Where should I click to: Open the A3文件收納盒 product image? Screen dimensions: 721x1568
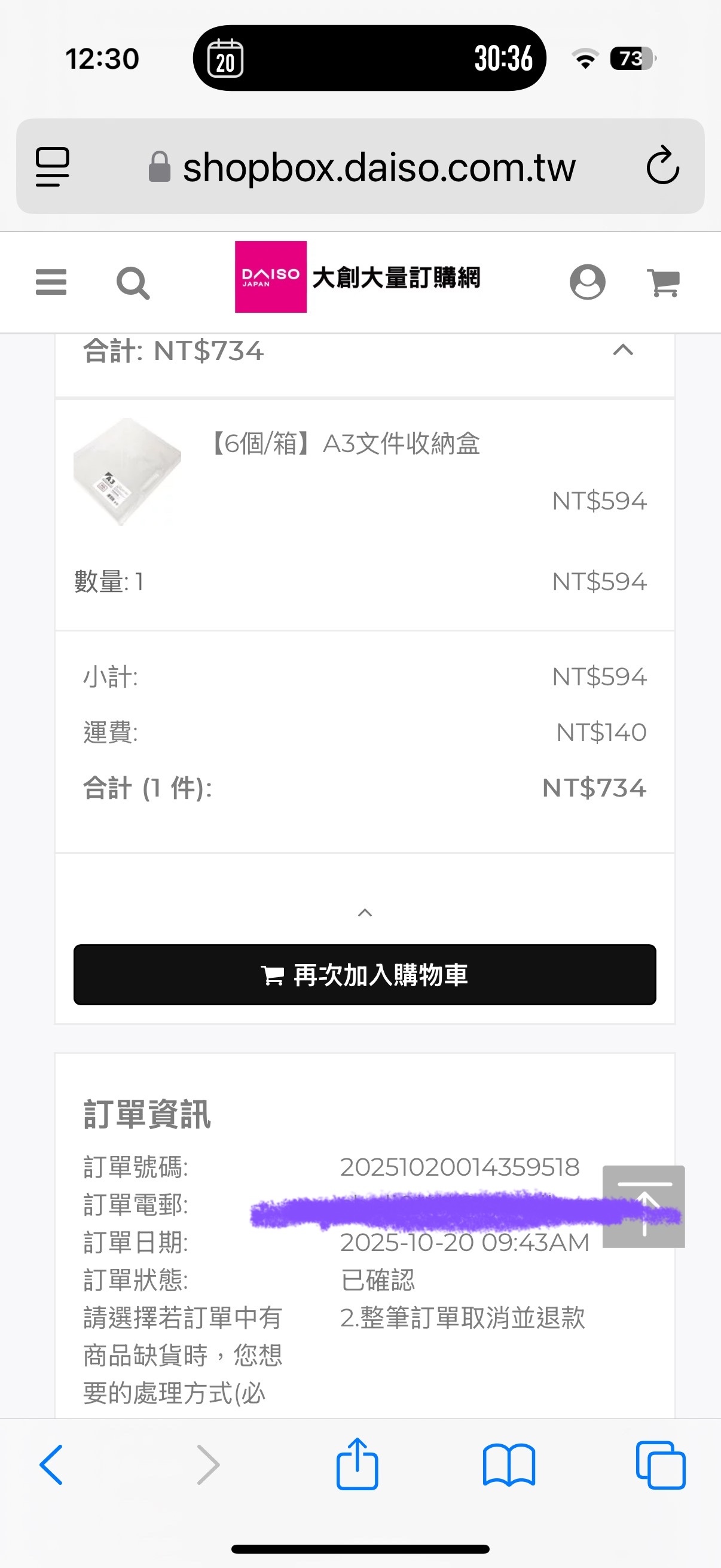(127, 472)
